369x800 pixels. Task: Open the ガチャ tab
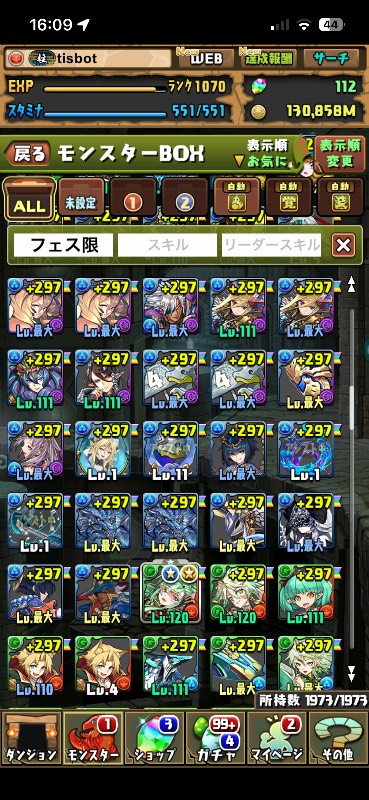pyautogui.click(x=215, y=737)
